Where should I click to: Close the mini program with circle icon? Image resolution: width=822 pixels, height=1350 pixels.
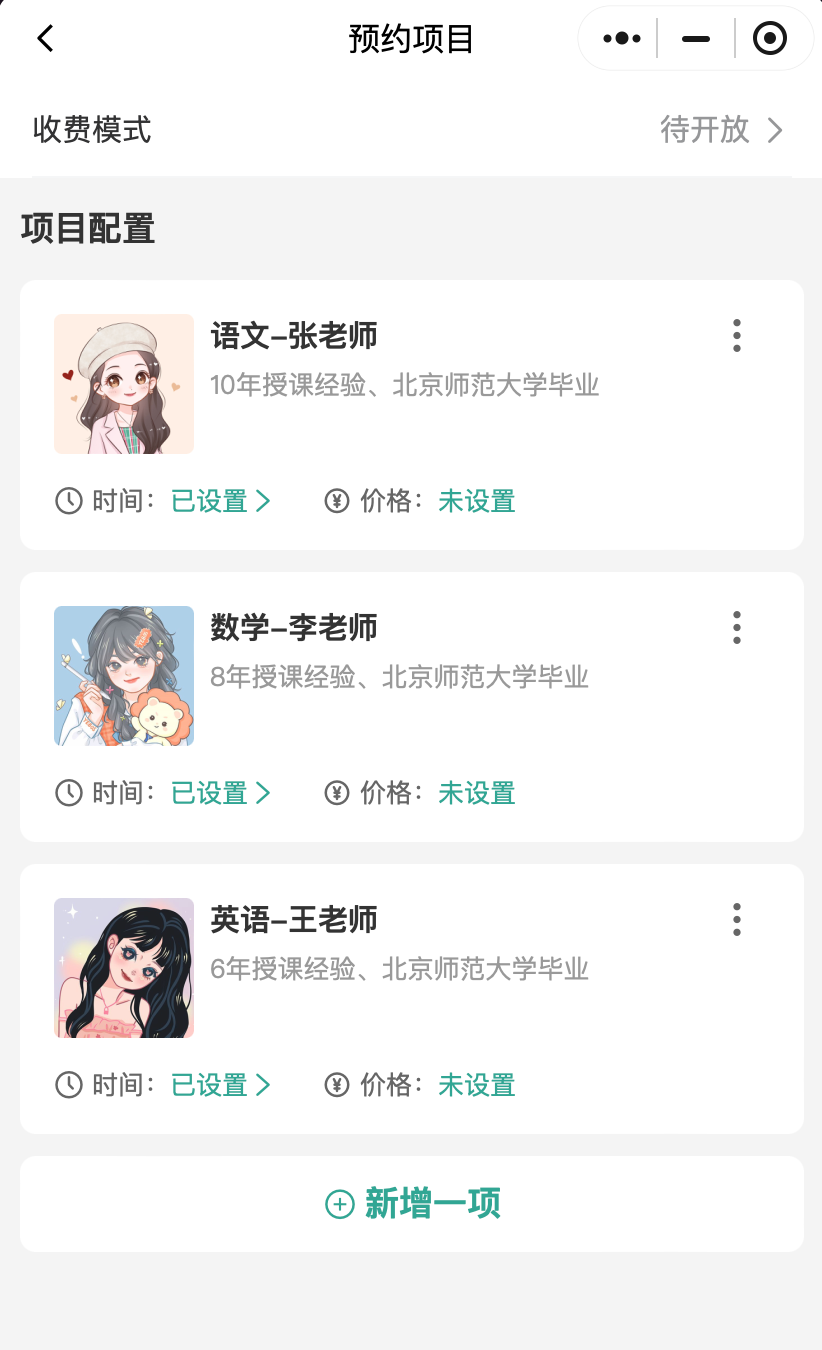coord(769,39)
